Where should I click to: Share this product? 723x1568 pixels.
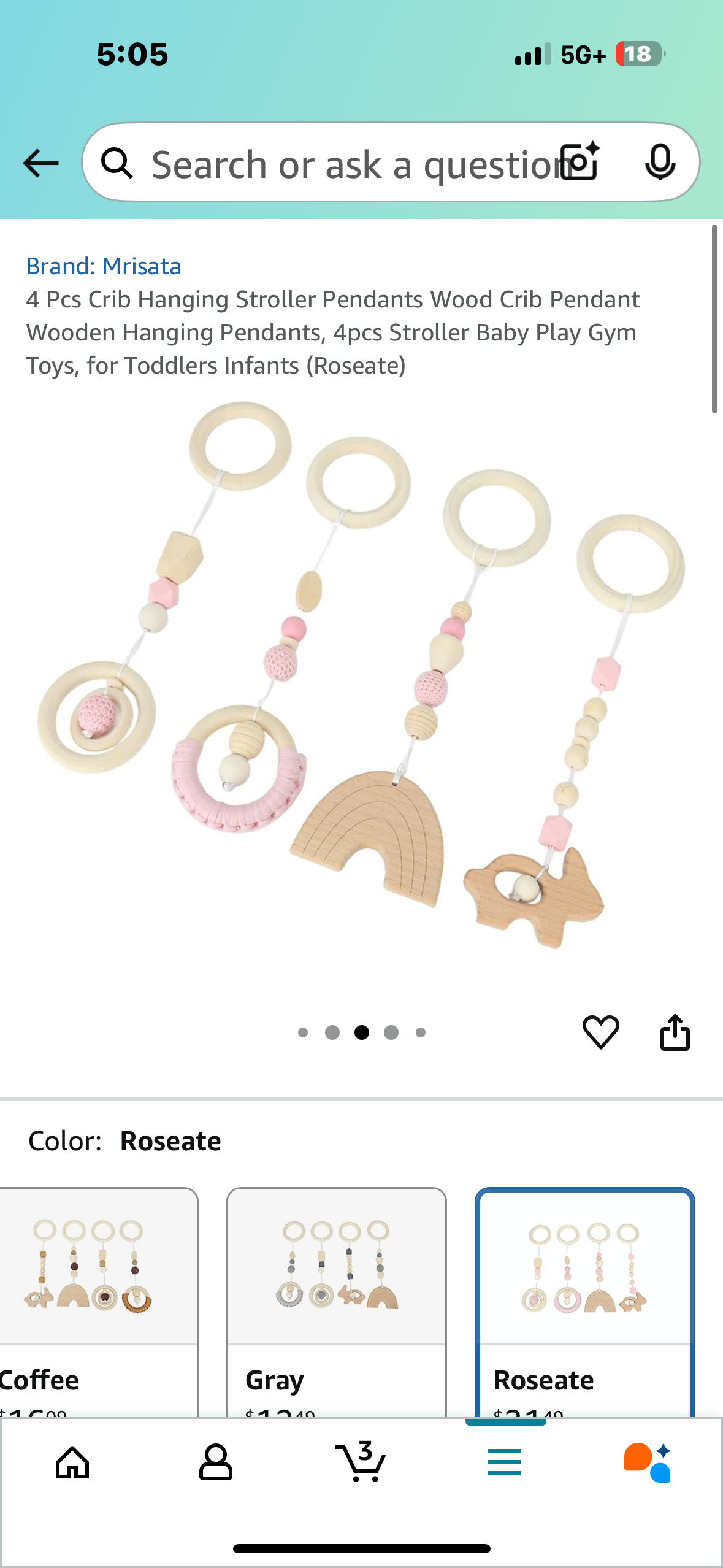tap(675, 1032)
